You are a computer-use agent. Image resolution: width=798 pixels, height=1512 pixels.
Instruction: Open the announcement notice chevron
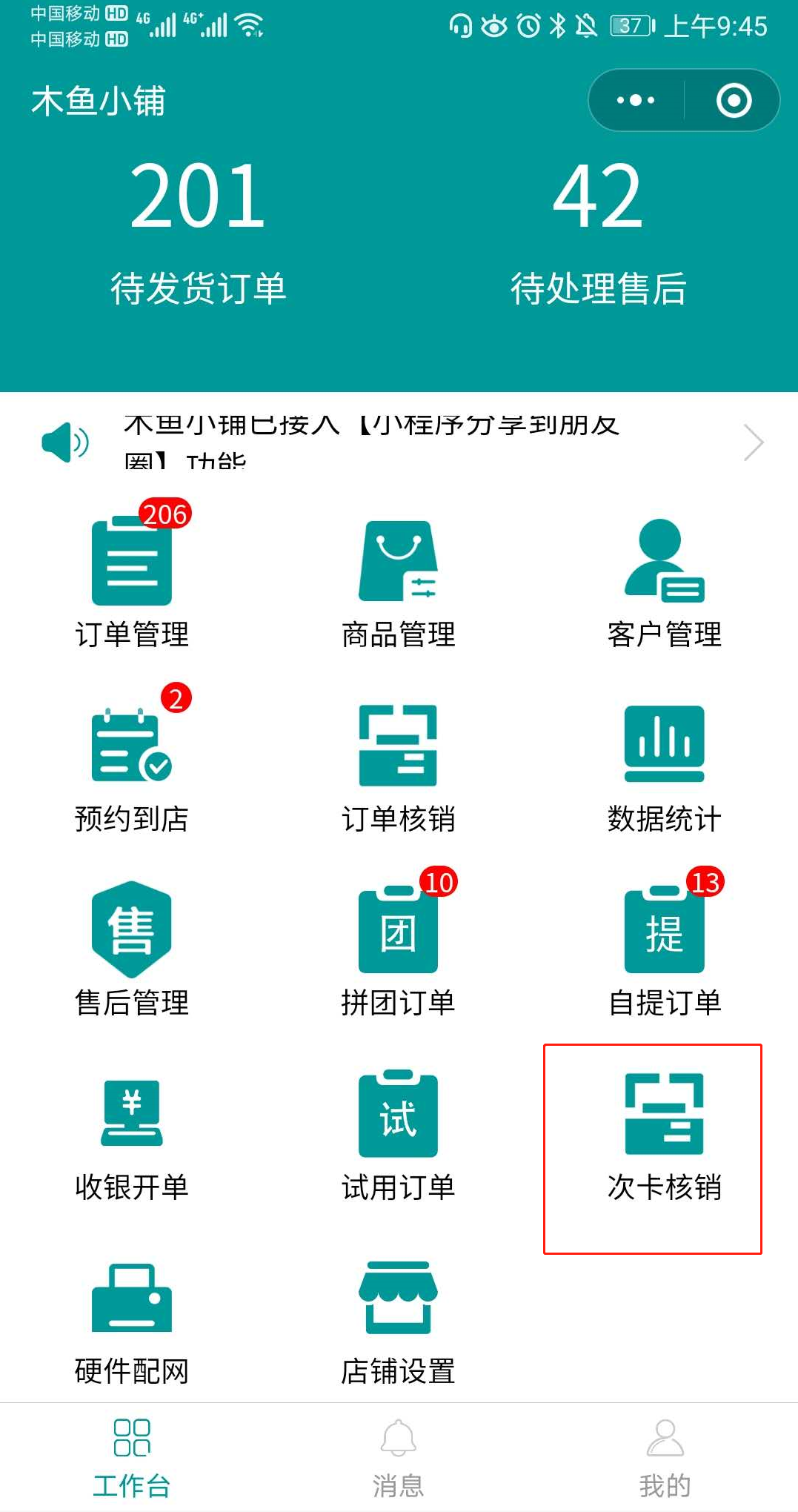coord(753,443)
